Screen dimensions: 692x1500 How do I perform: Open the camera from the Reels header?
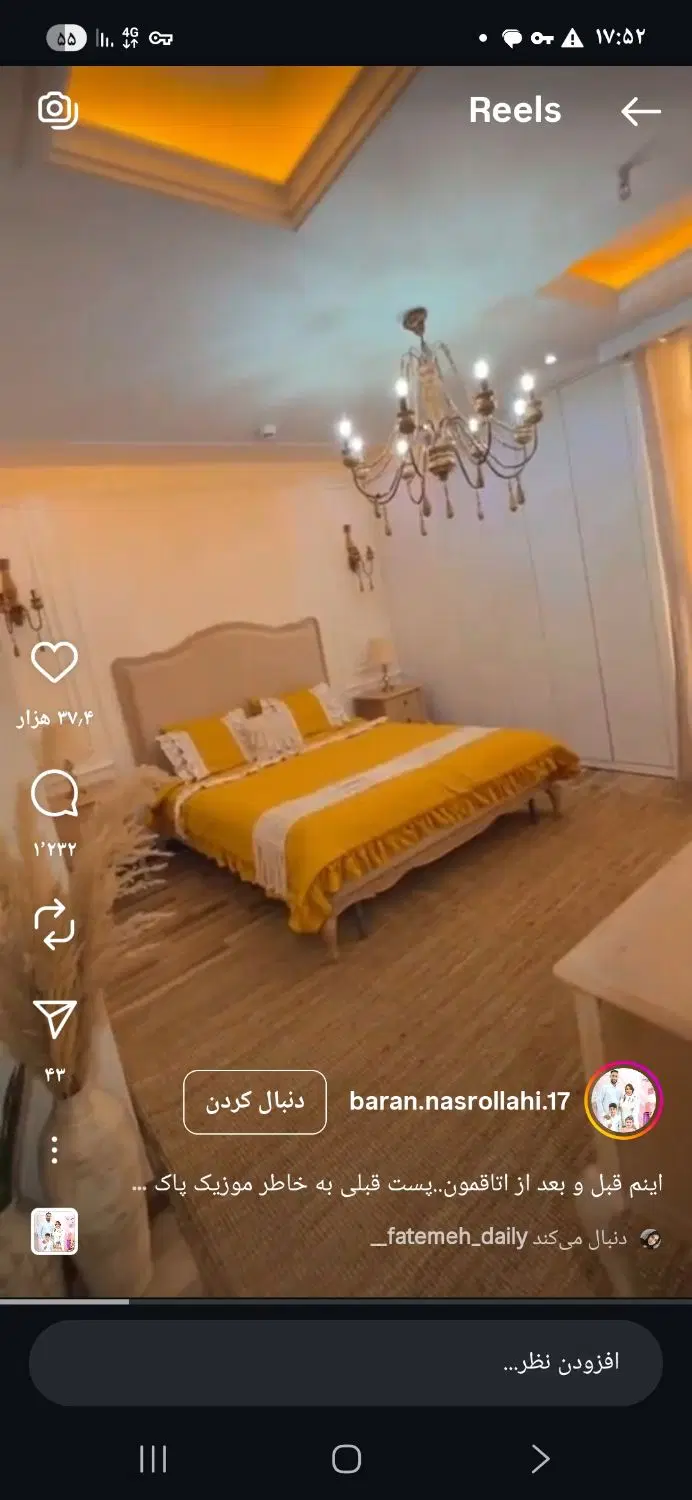(x=58, y=110)
